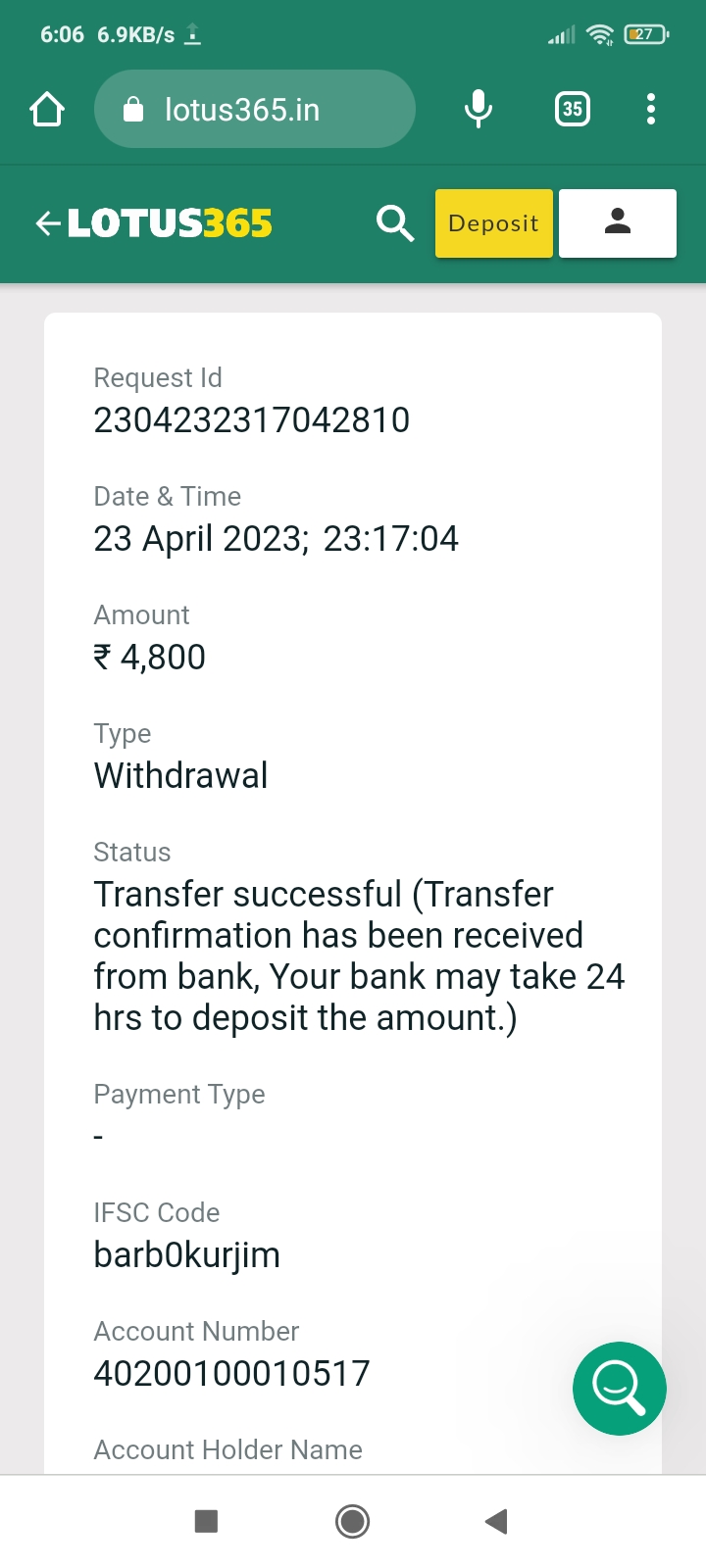Go back using the arrow beside LOTUS365
Viewport: 706px width, 1568px height.
click(x=47, y=223)
